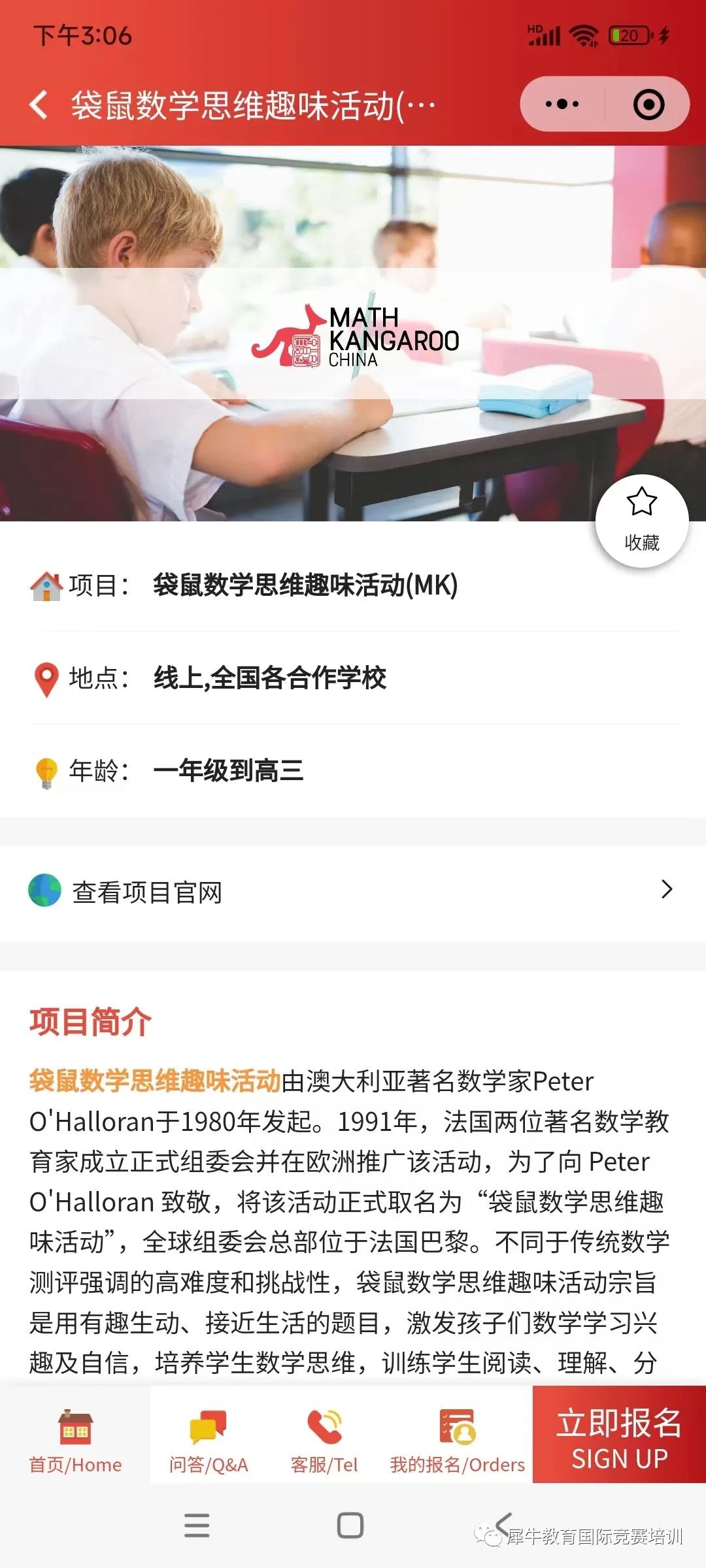Screen dimensions: 706x1568
Task: Tap the 立即报名 SIGN UP button
Action: pyautogui.click(x=618, y=1440)
